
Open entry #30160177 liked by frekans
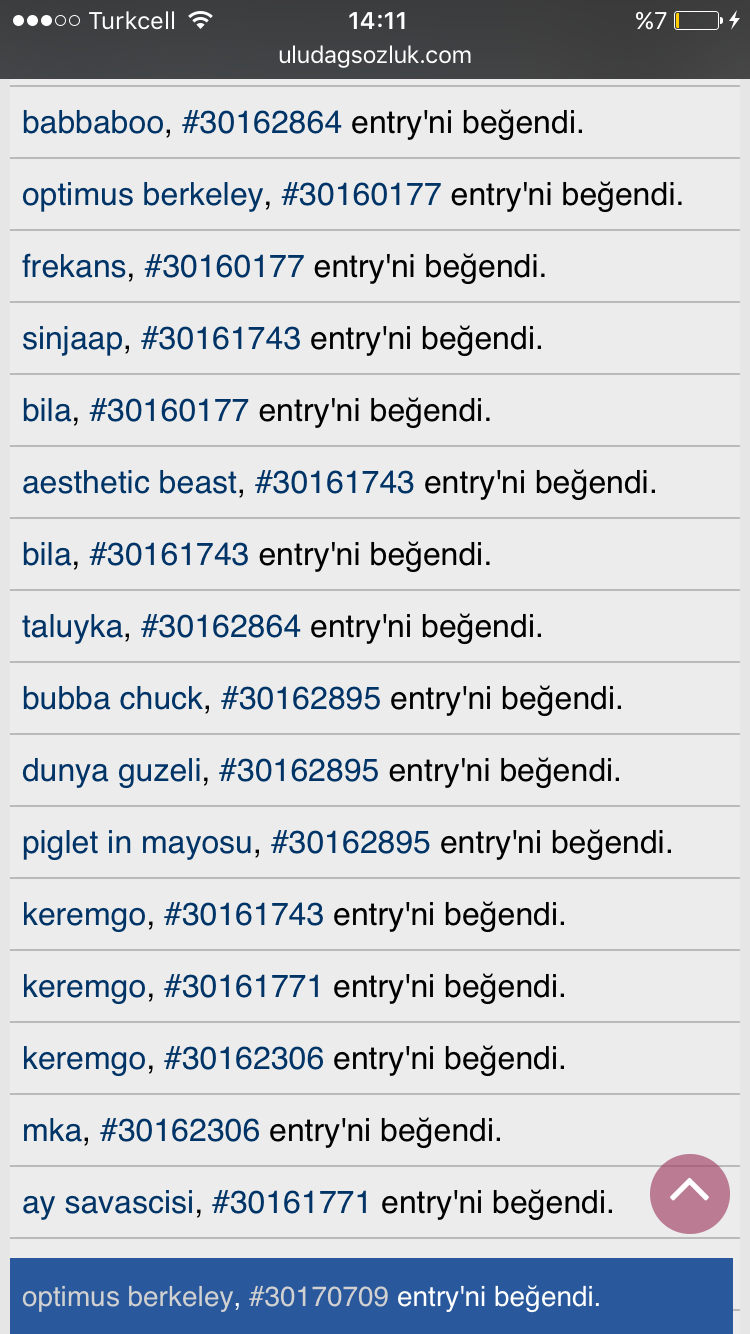[224, 267]
